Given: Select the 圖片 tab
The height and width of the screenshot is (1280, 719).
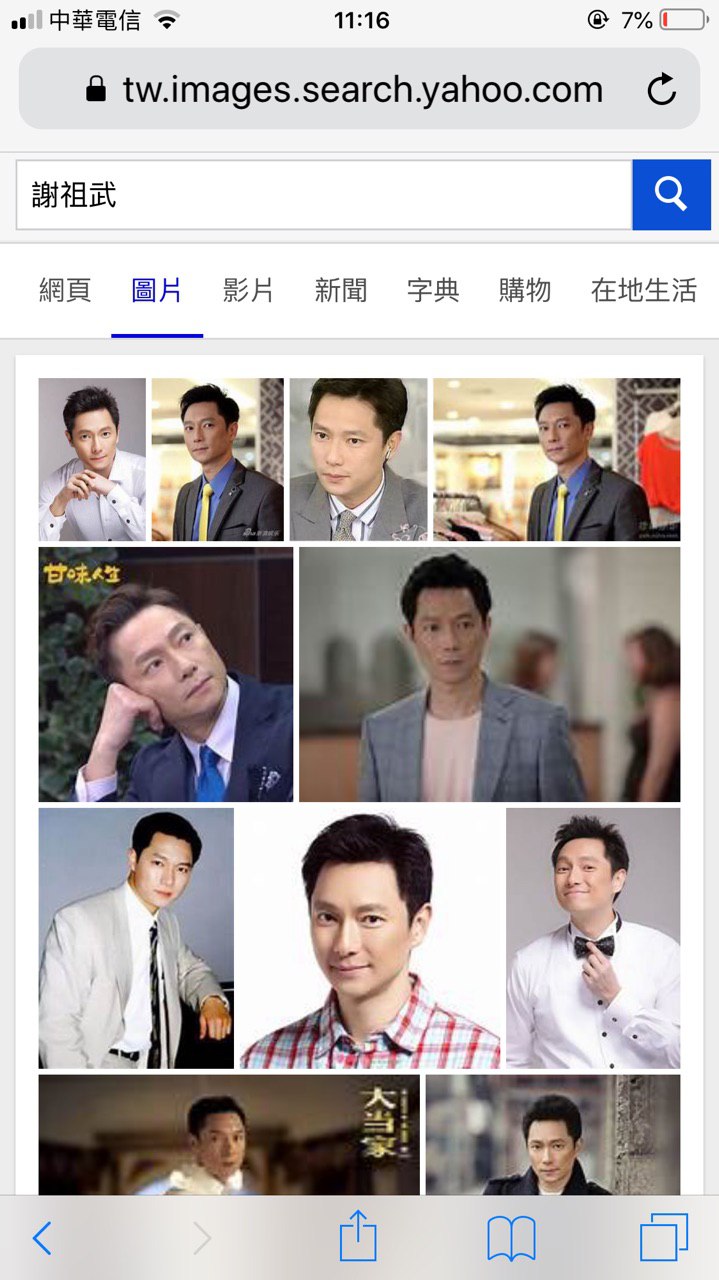Looking at the screenshot, I should [157, 291].
